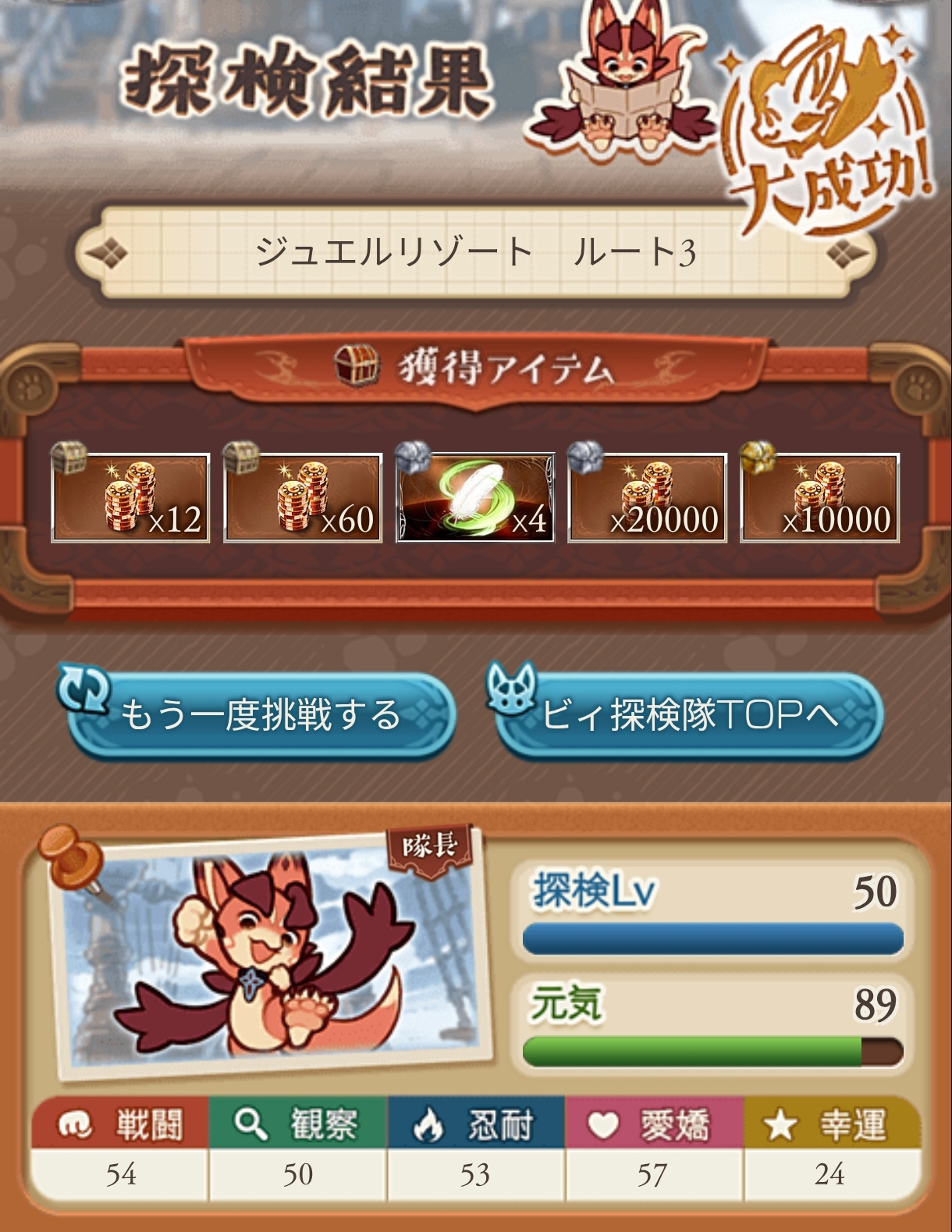The width and height of the screenshot is (952, 1232).
Task: Tap もう一度挑戦する to retry the expedition
Action: (x=260, y=716)
